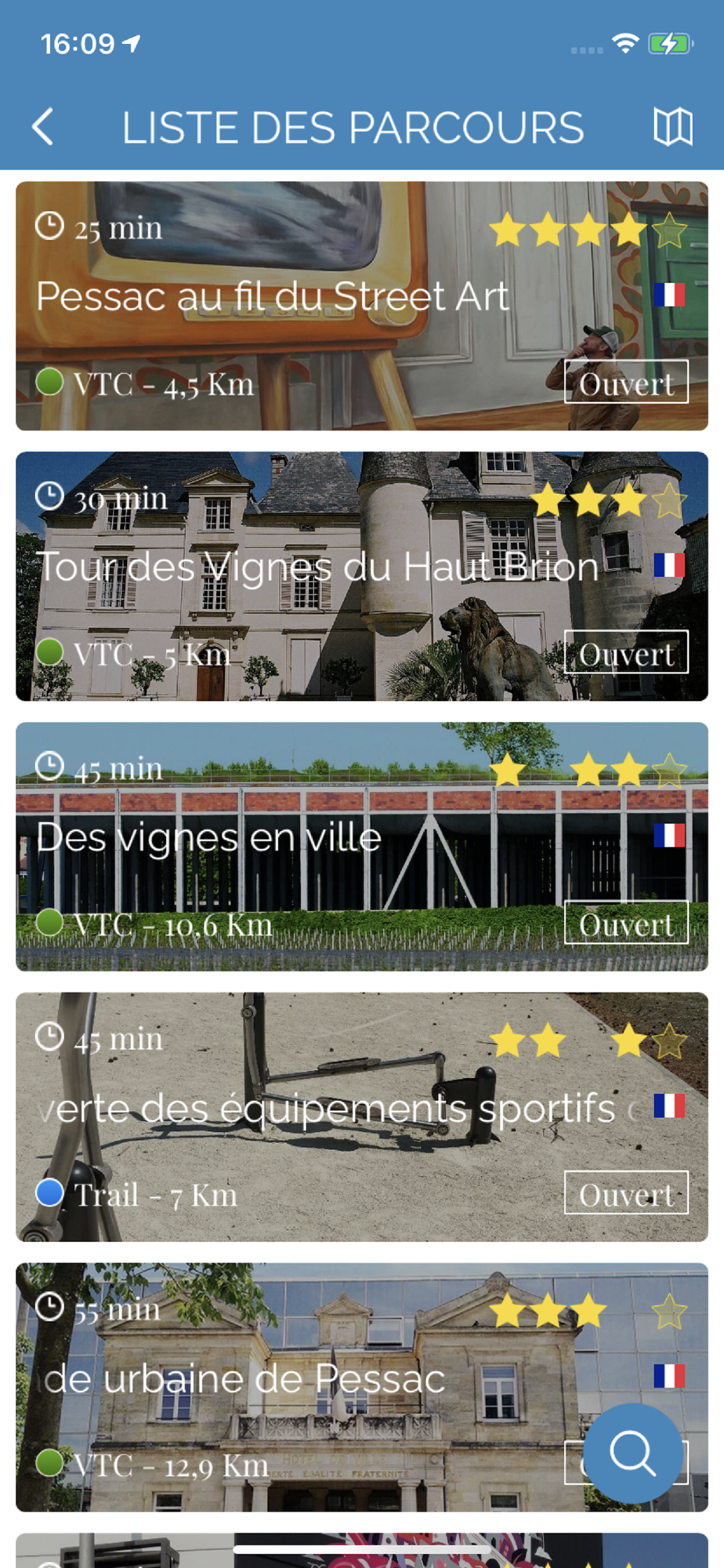Go back from the Liste des parcours
Image resolution: width=724 pixels, height=1568 pixels.
pos(44,127)
